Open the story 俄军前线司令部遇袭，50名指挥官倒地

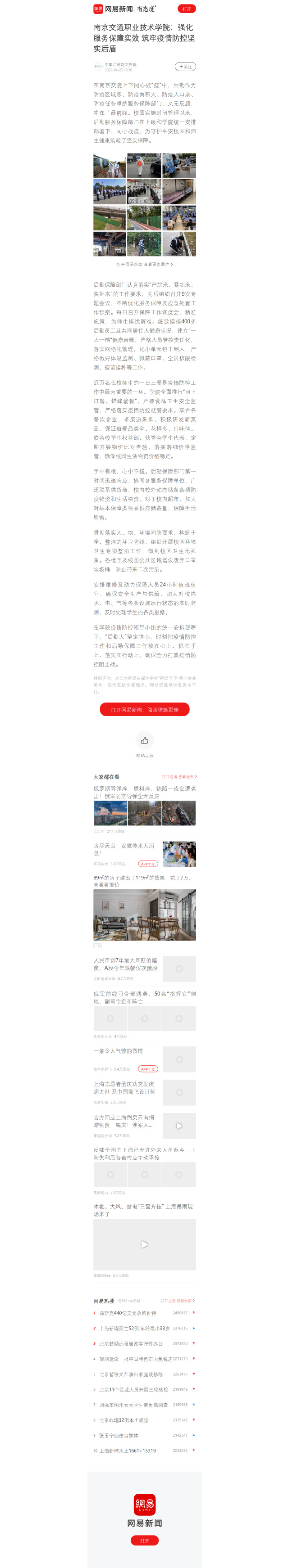pos(145,997)
